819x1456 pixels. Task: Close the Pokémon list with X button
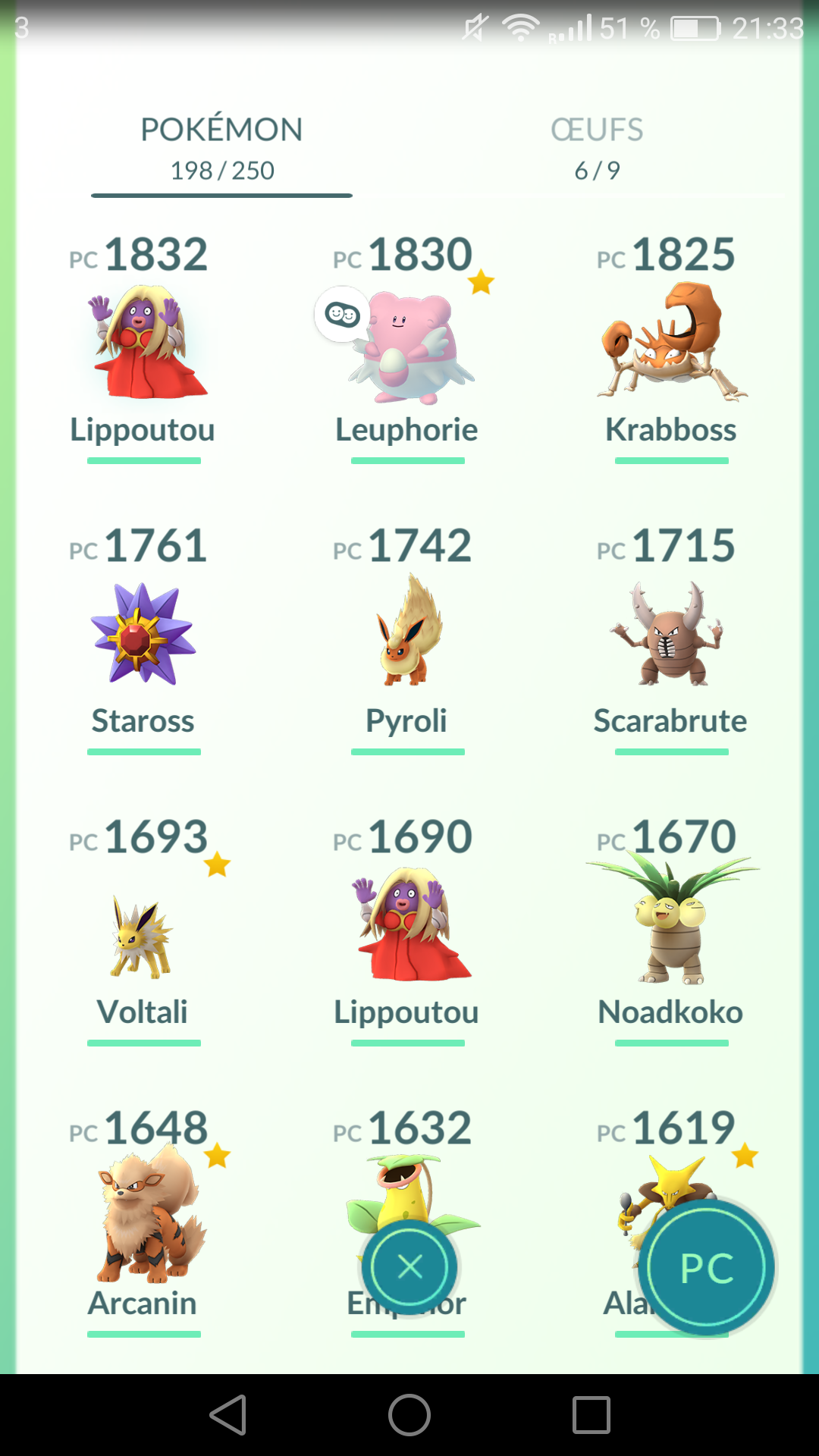point(409,1266)
